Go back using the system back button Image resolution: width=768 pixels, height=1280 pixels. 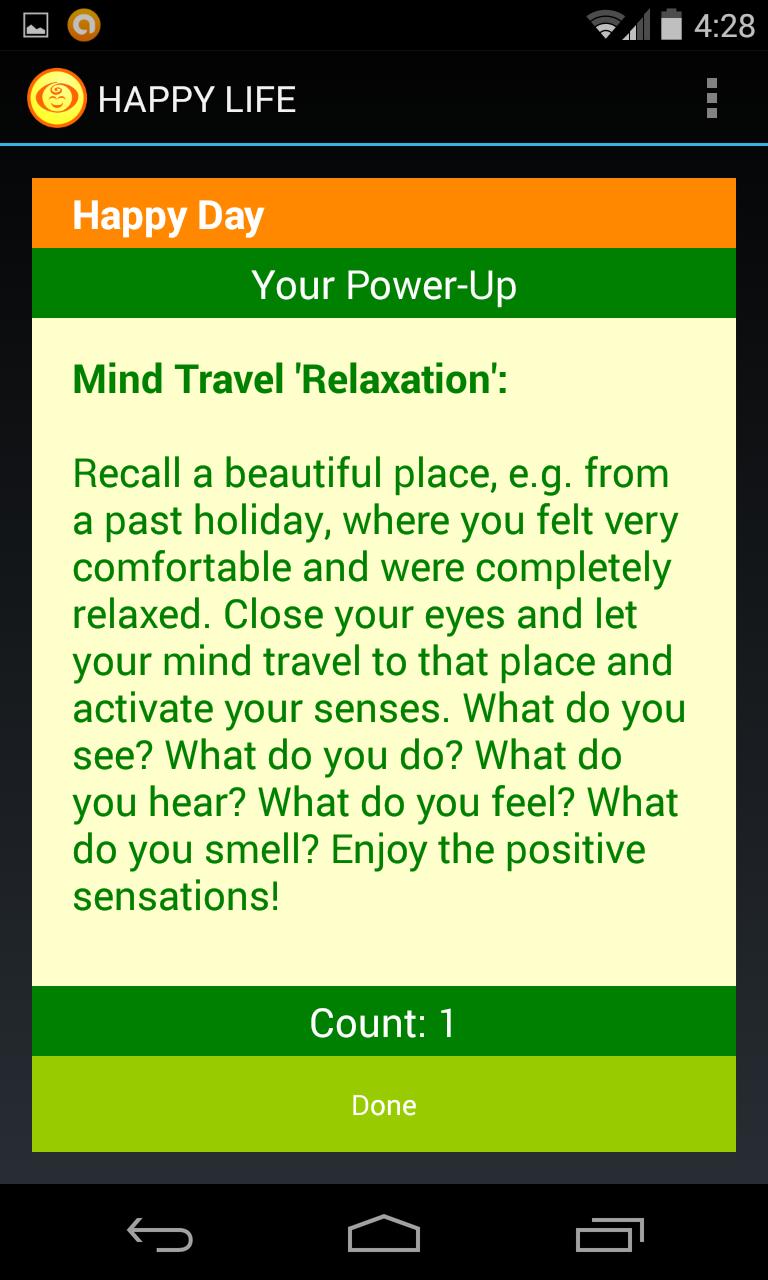point(160,1235)
